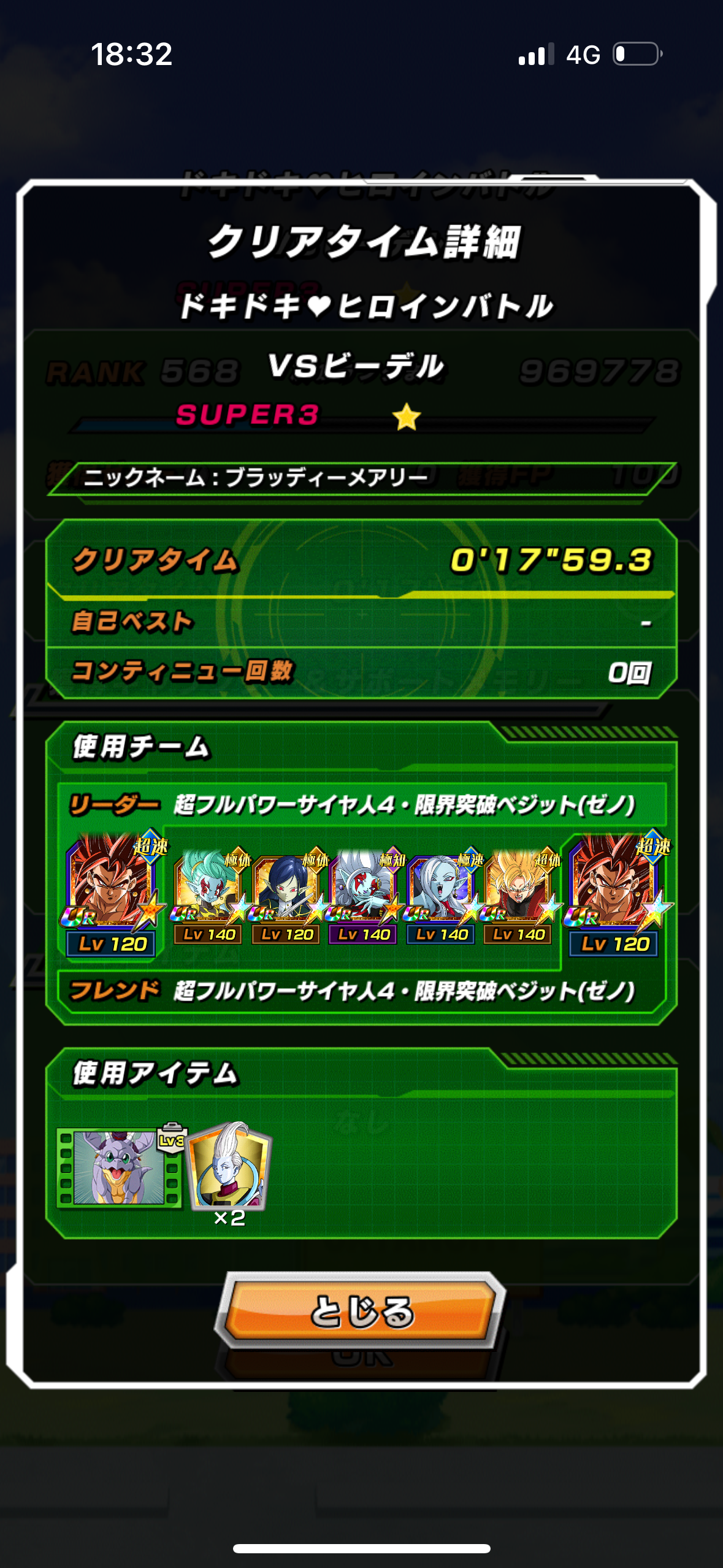Select the blond 超体 Lv 140 character
The image size is (723, 1568).
[x=519, y=895]
